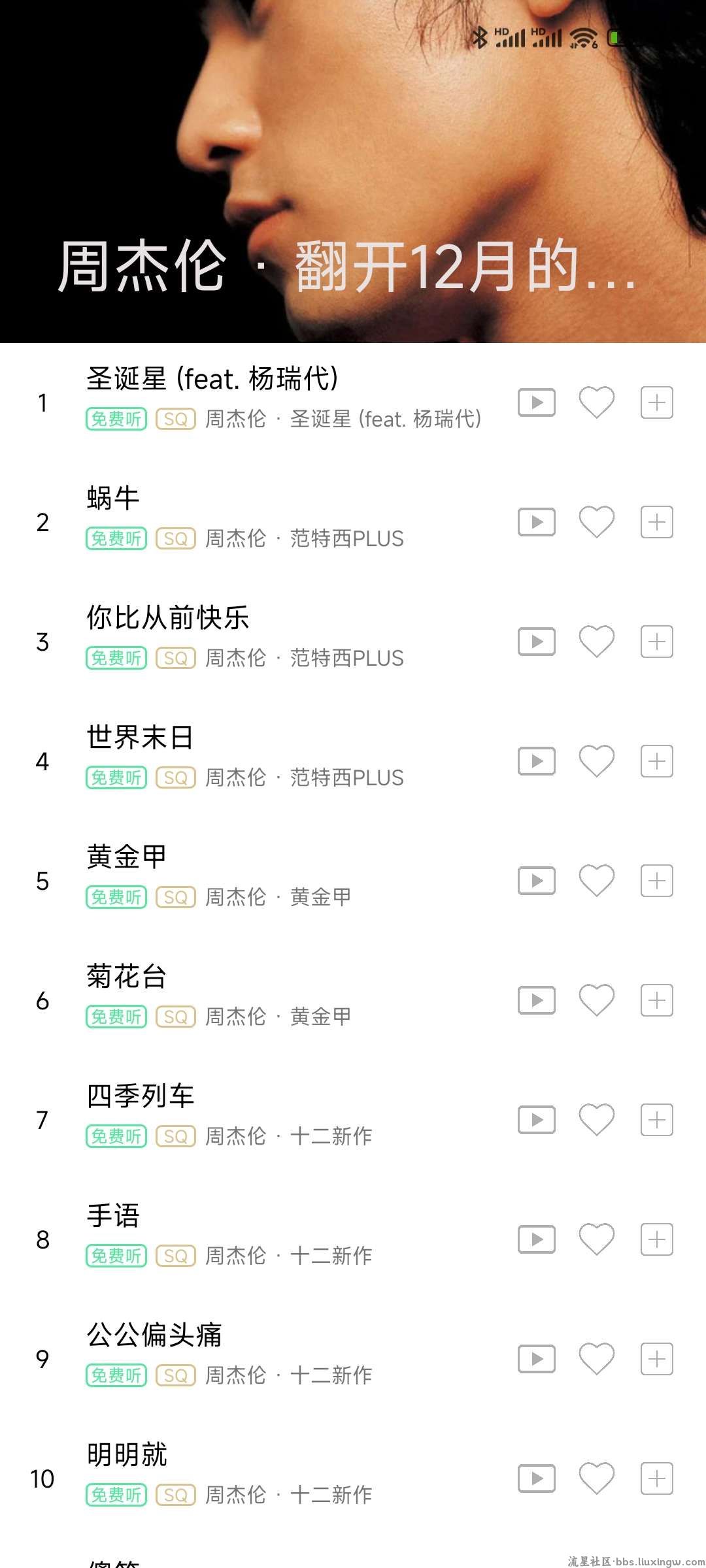The width and height of the screenshot is (706, 1568).
Task: Like the song 明明就
Action: [597, 1478]
